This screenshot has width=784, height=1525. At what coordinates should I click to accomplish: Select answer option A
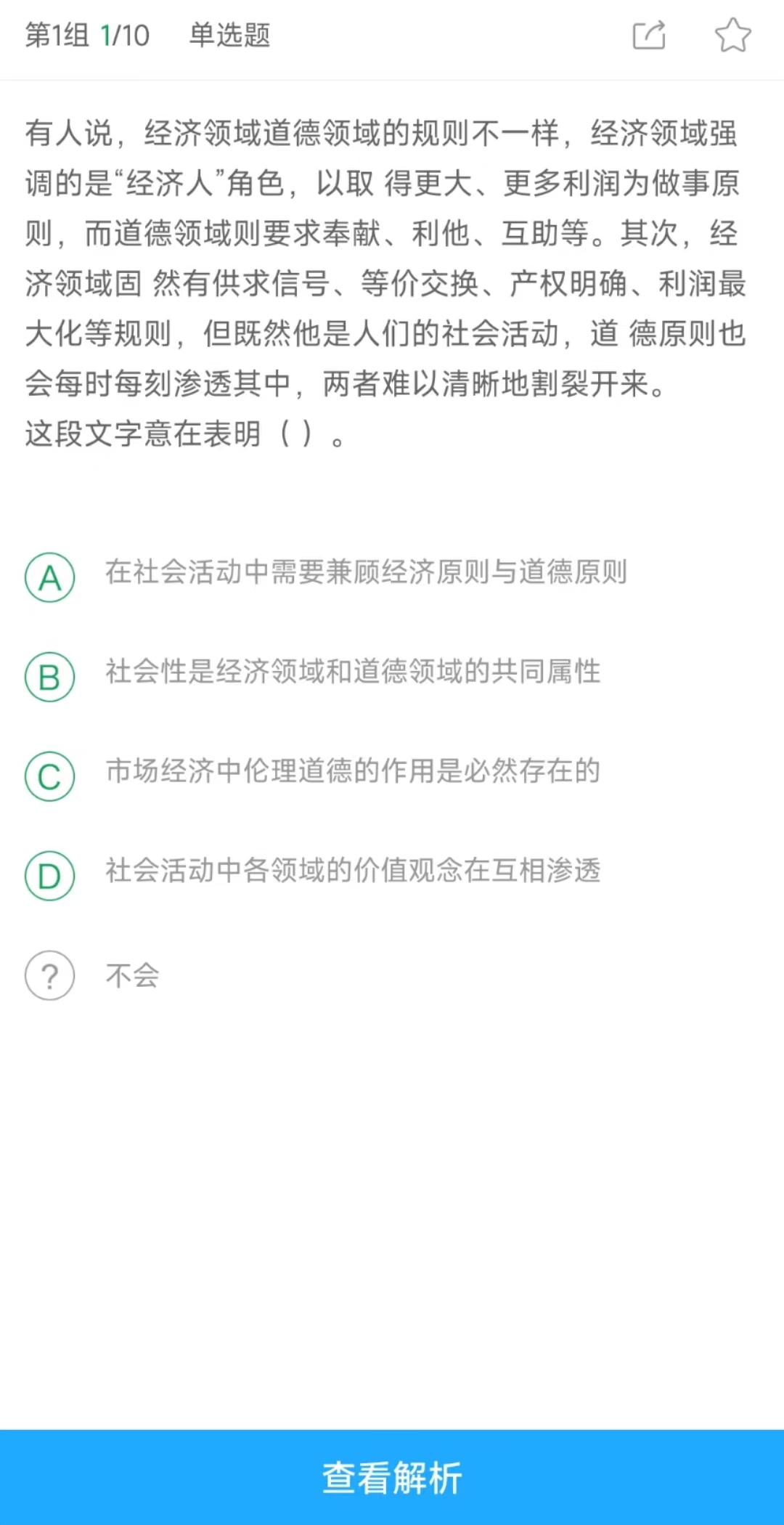pyautogui.click(x=50, y=577)
